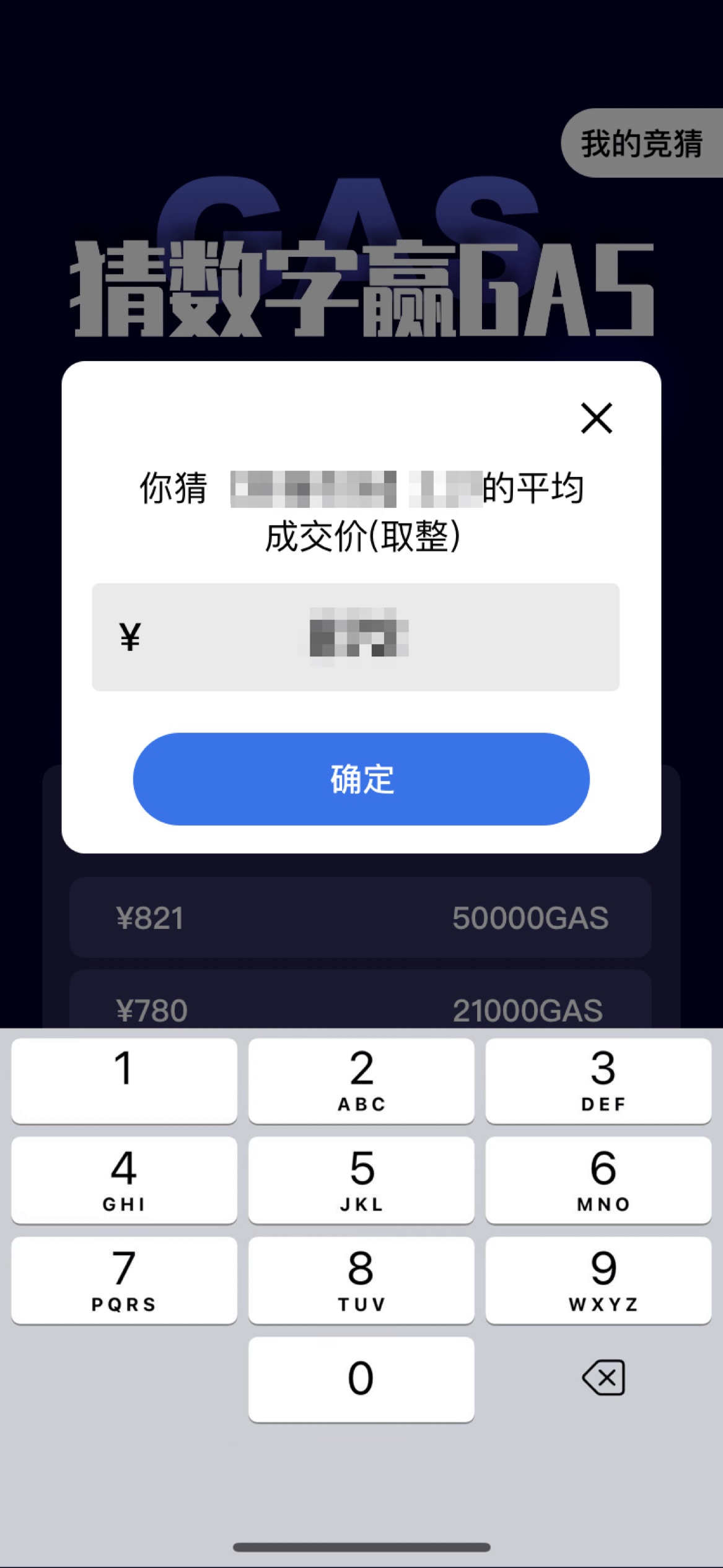The width and height of the screenshot is (723, 1568).
Task: Focus the yuan price input field
Action: pyautogui.click(x=356, y=637)
